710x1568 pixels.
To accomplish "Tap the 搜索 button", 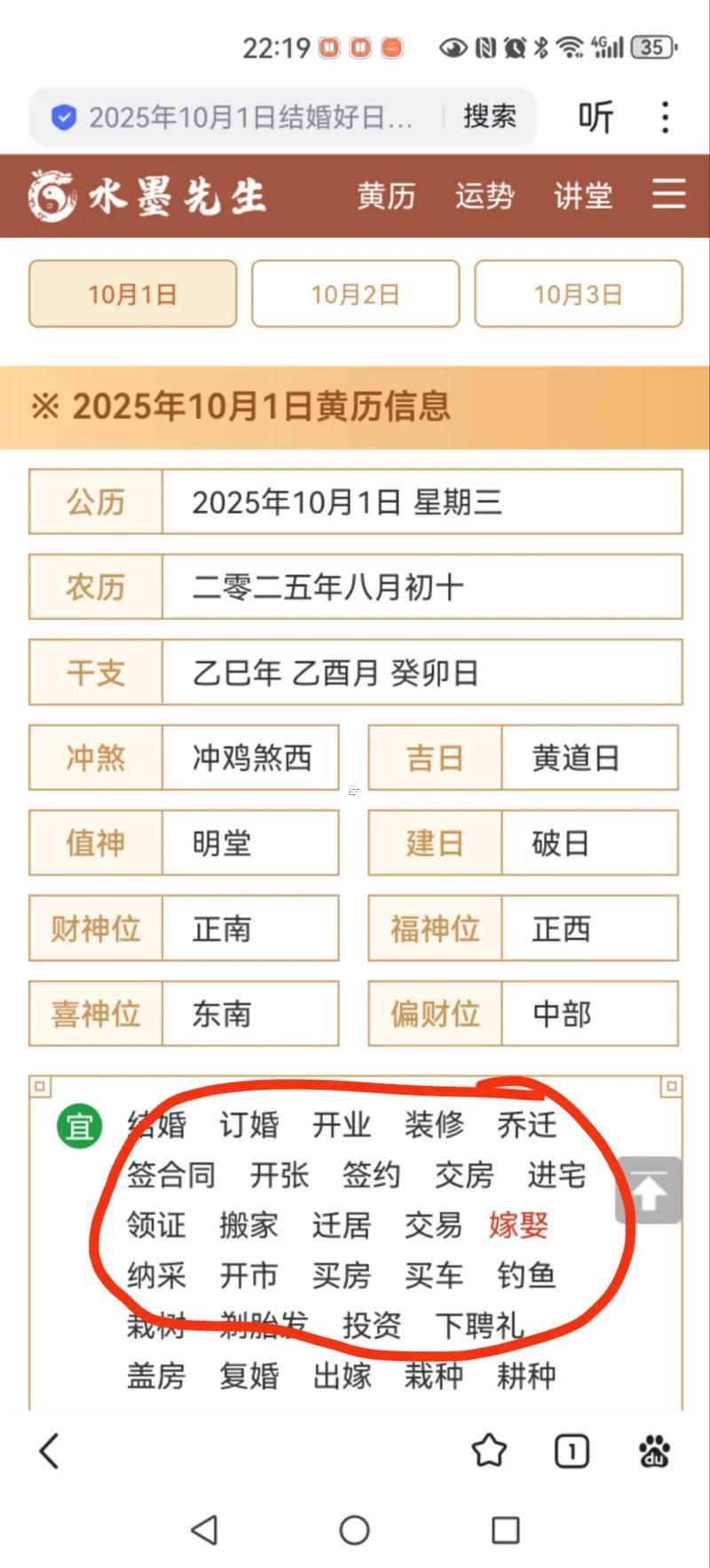I will click(489, 117).
